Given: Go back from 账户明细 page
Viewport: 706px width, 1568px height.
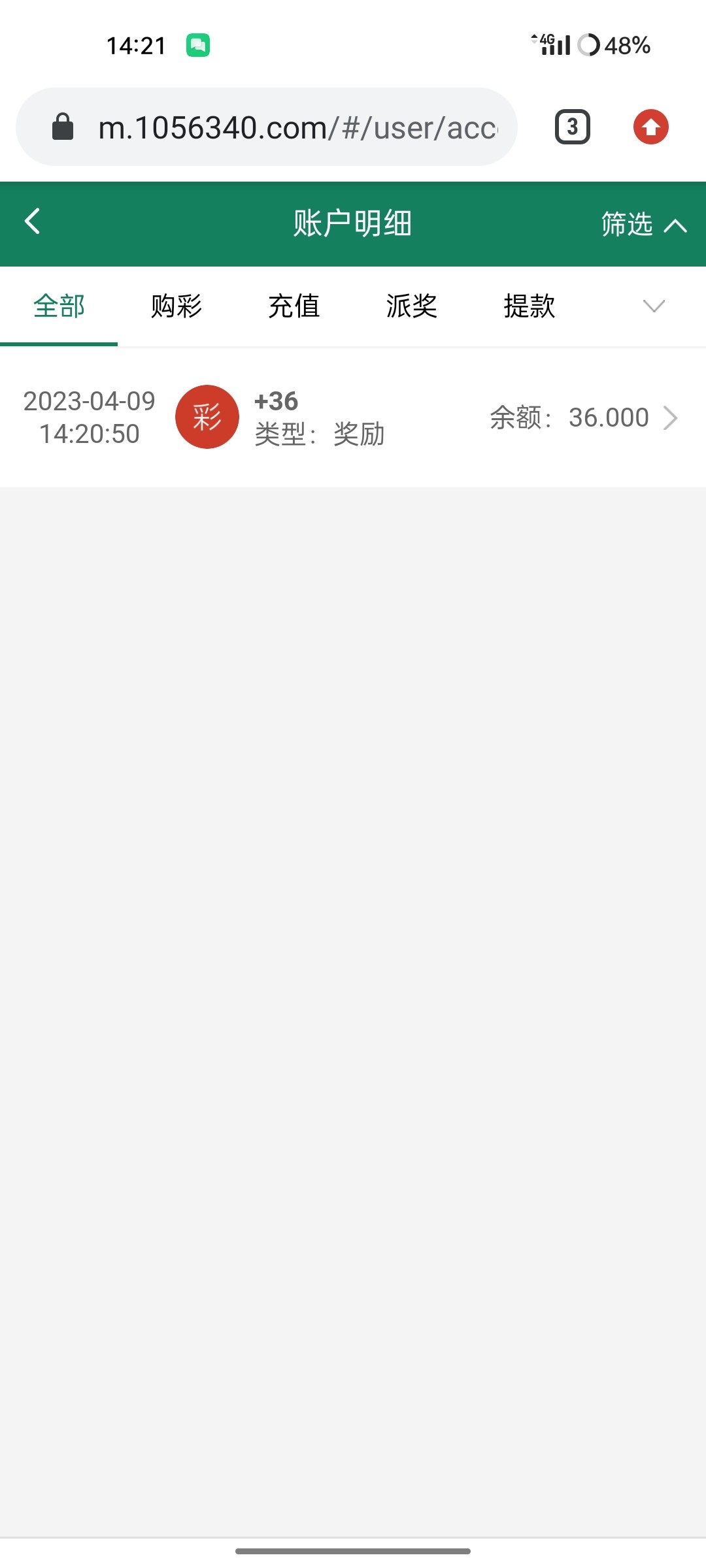Looking at the screenshot, I should pos(33,221).
